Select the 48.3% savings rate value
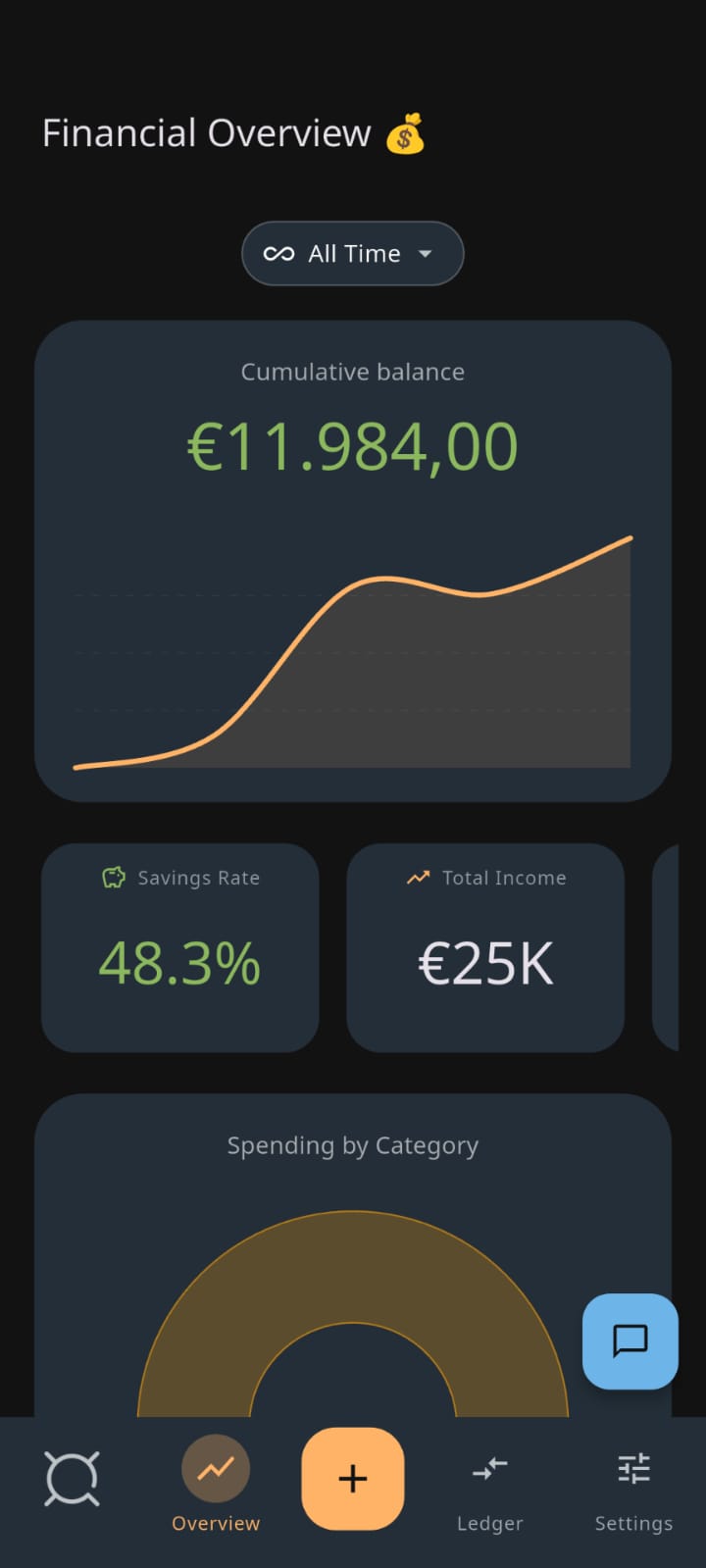This screenshot has height=1568, width=706. pyautogui.click(x=178, y=962)
